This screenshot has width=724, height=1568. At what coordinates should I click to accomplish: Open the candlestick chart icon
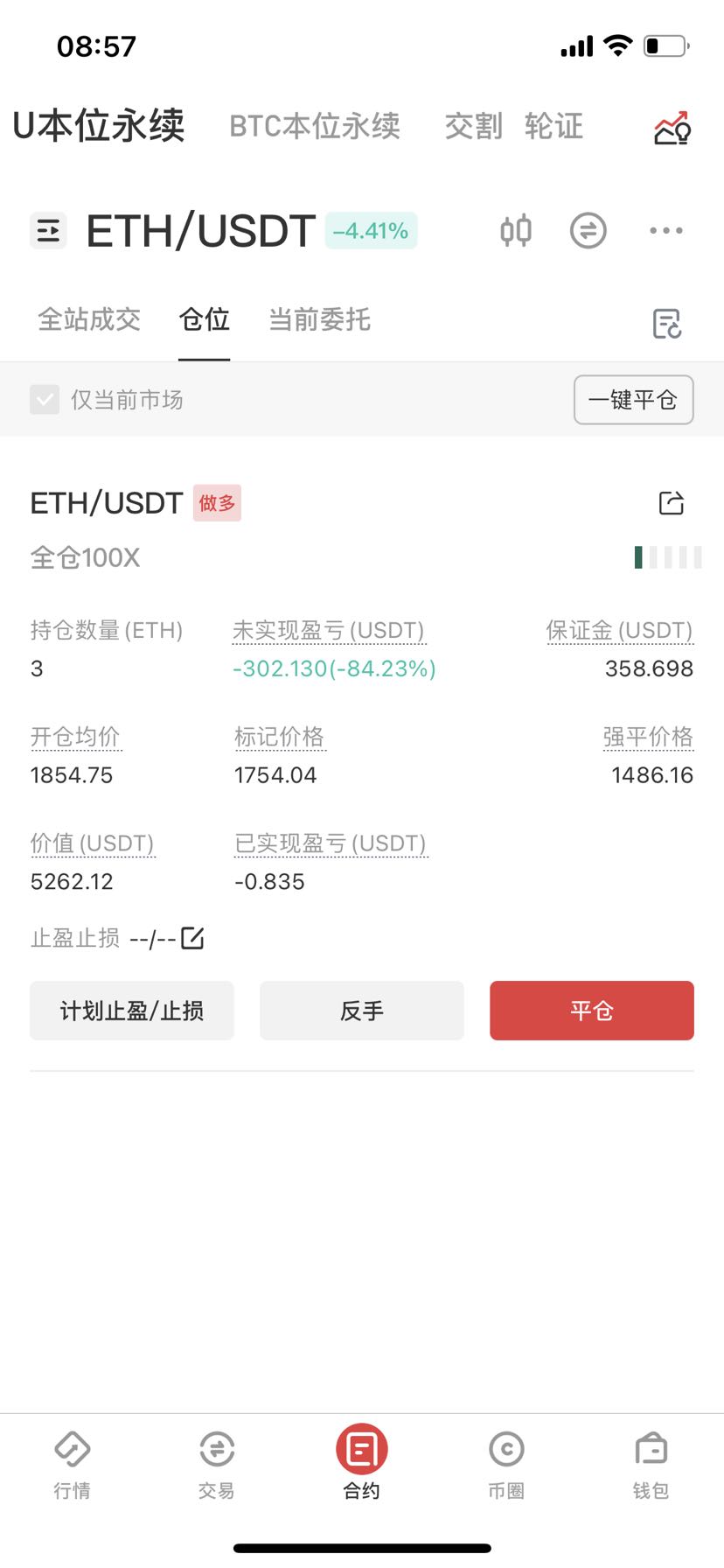click(x=516, y=231)
